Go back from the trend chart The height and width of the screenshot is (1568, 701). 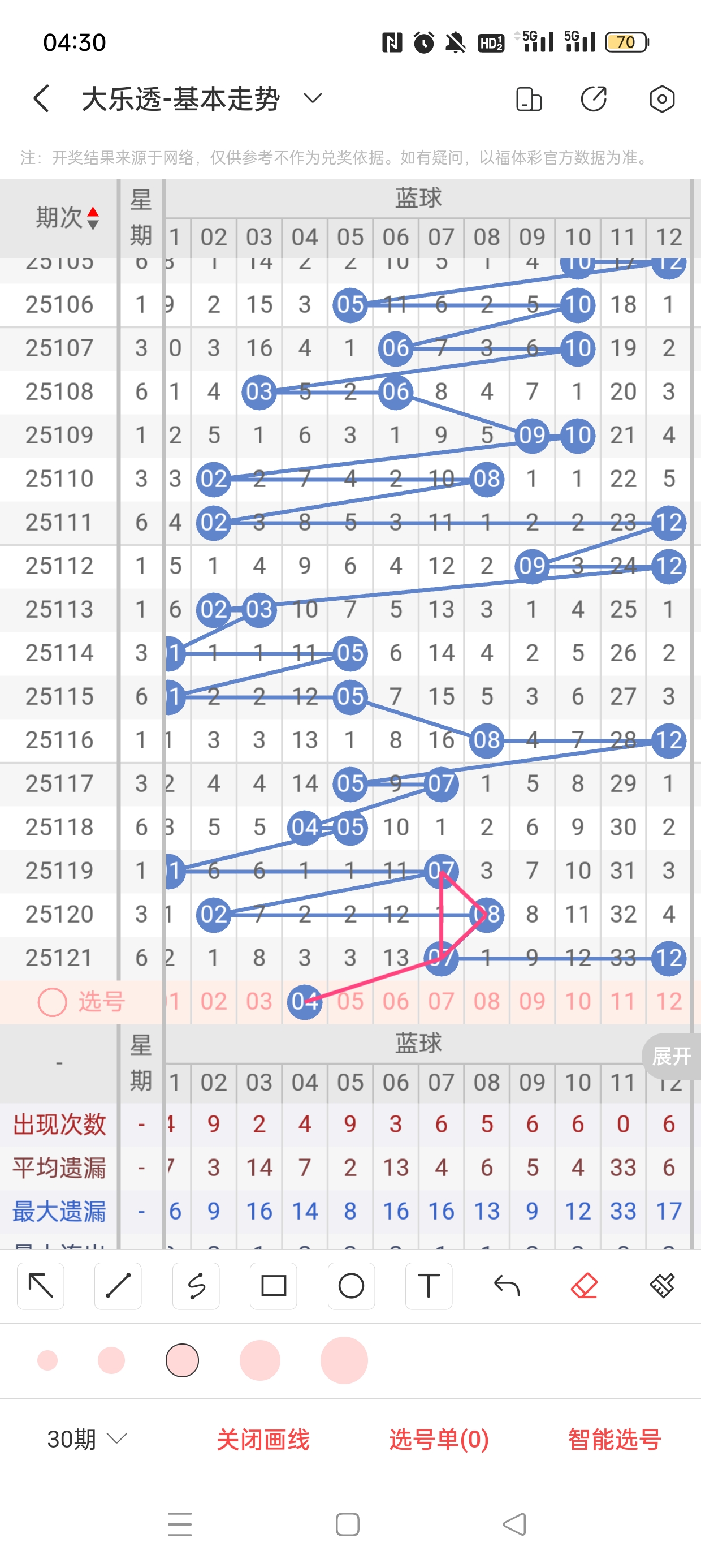pyautogui.click(x=41, y=98)
